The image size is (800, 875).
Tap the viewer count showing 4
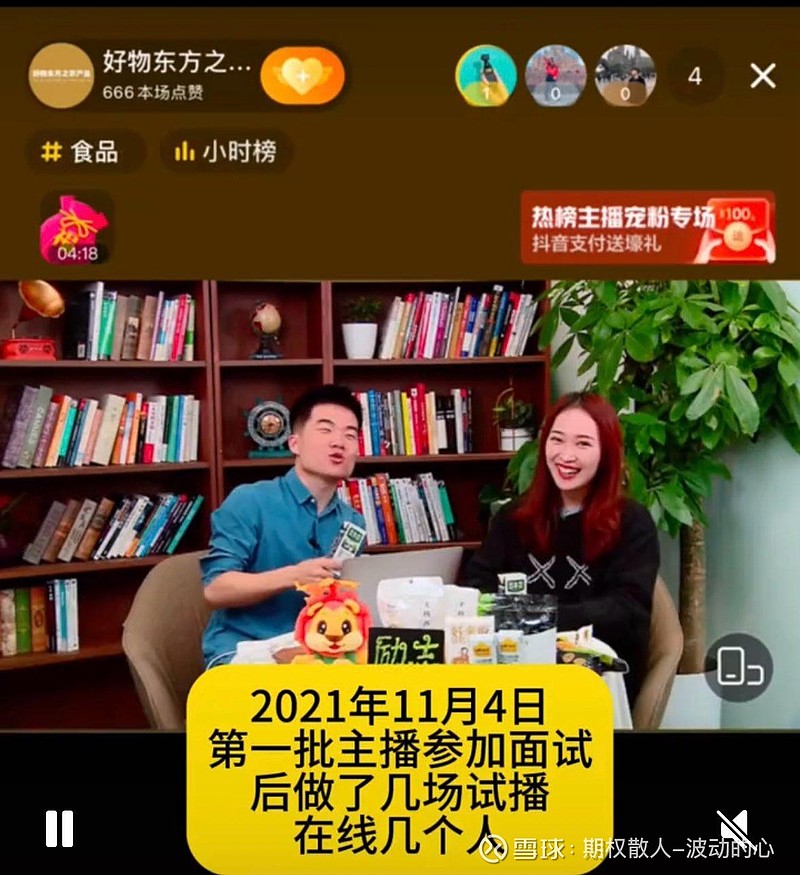pyautogui.click(x=694, y=74)
